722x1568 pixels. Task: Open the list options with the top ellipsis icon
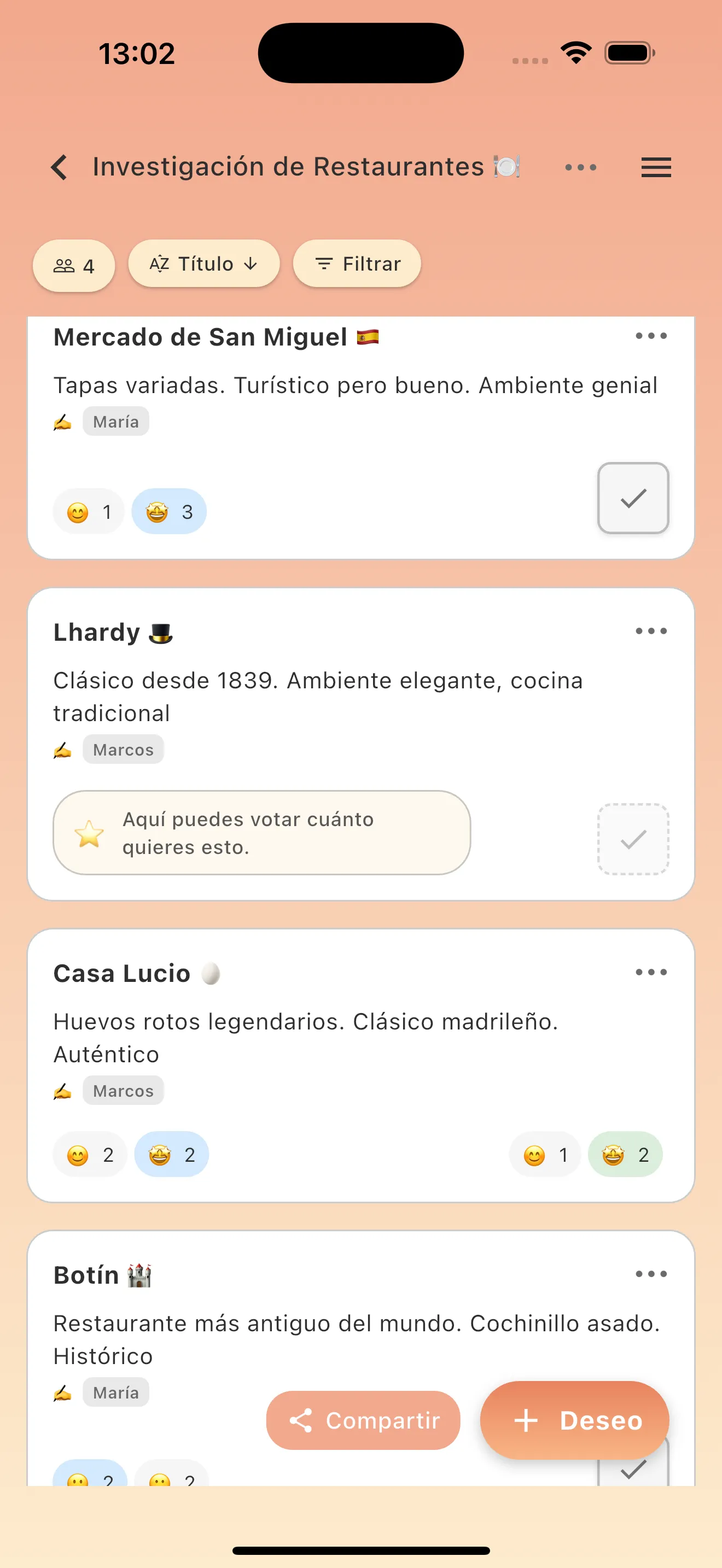tap(580, 167)
